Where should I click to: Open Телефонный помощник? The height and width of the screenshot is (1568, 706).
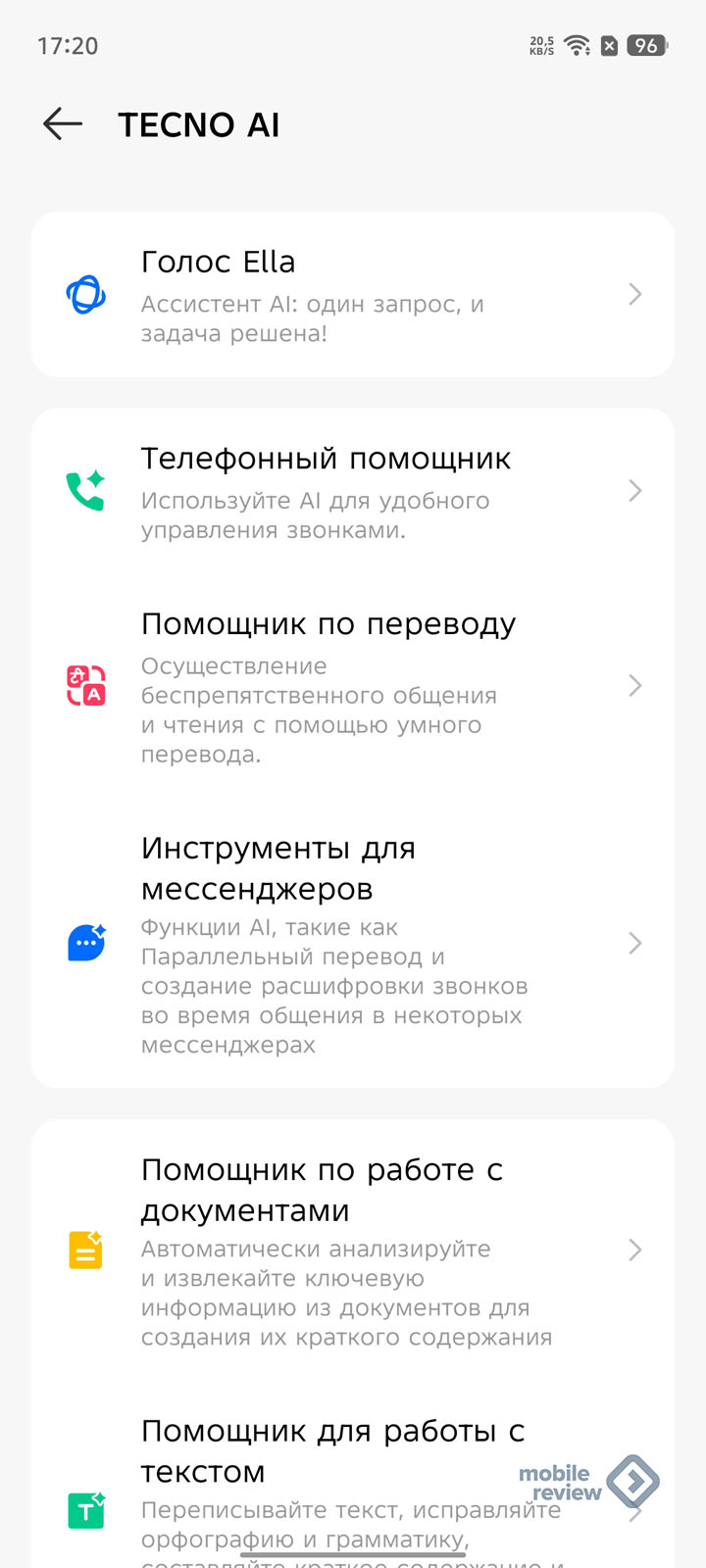[353, 491]
